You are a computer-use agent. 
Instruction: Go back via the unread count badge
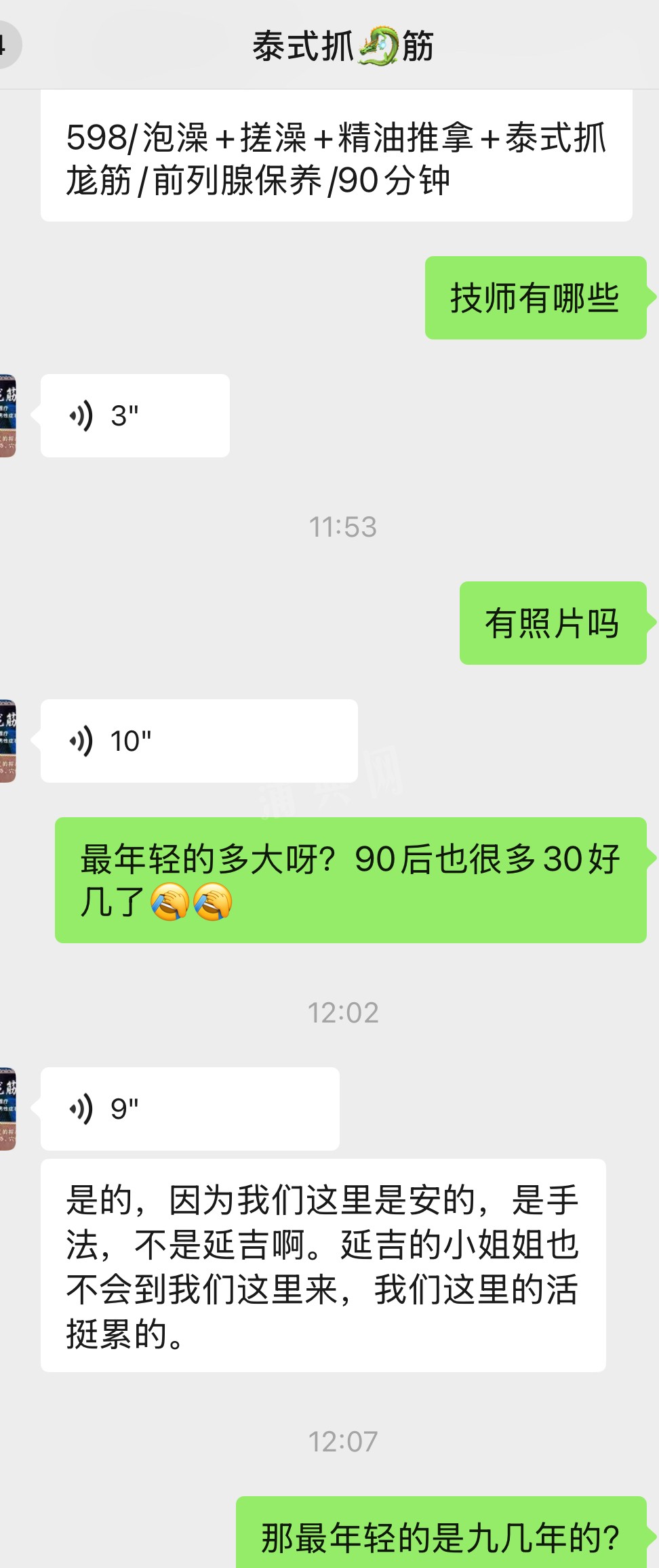[x=7, y=45]
